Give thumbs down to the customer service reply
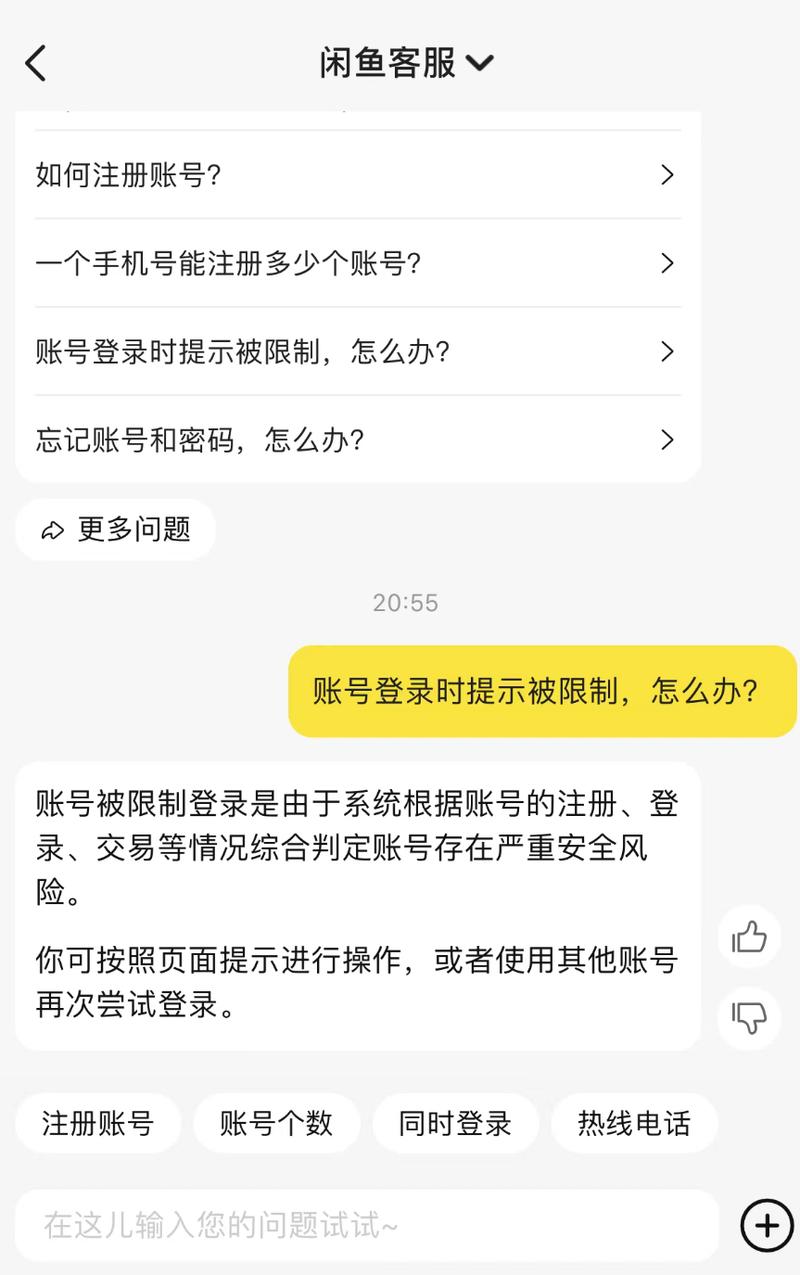 (x=748, y=1018)
